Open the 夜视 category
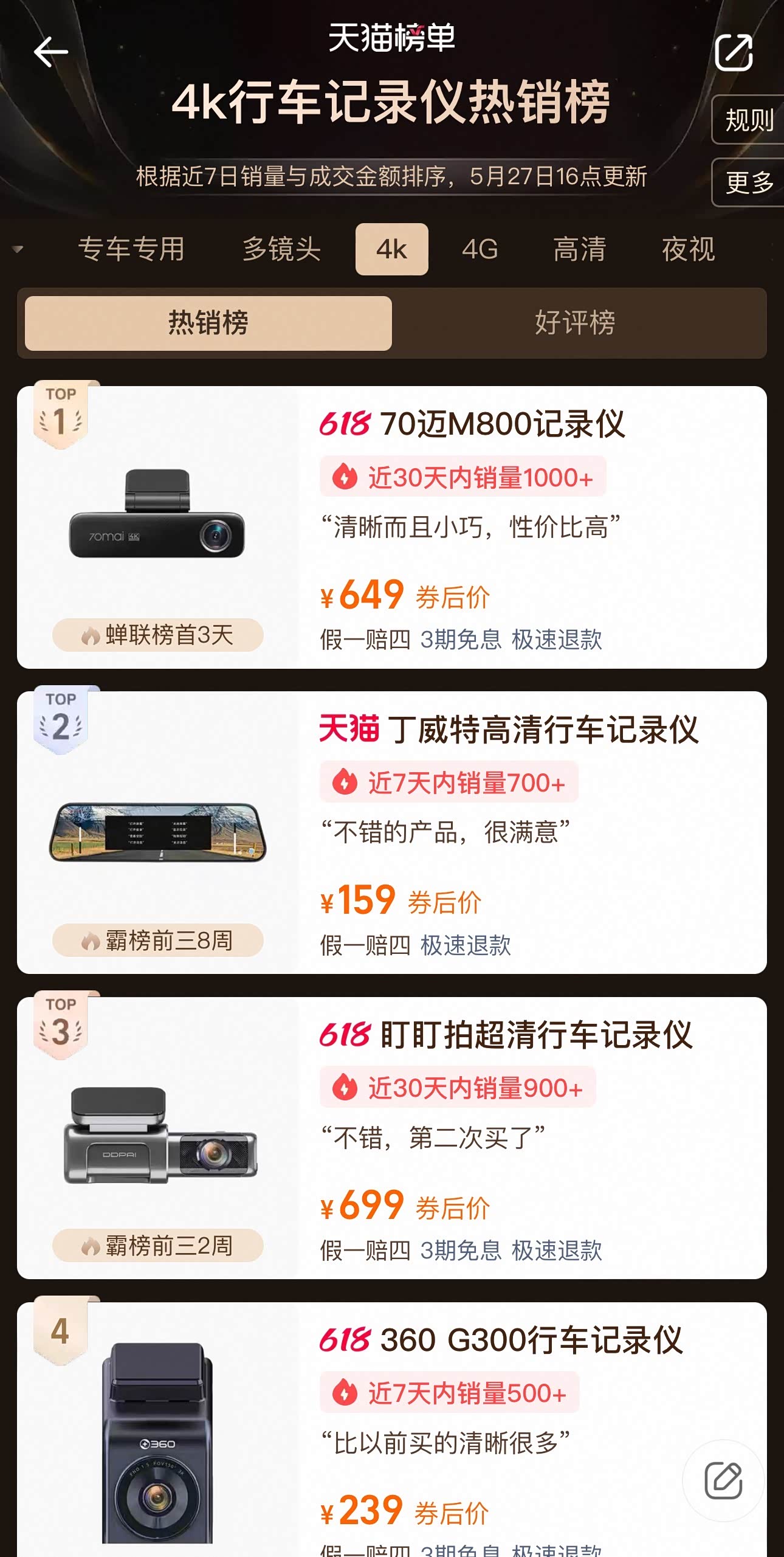This screenshot has width=784, height=1557. point(688,249)
